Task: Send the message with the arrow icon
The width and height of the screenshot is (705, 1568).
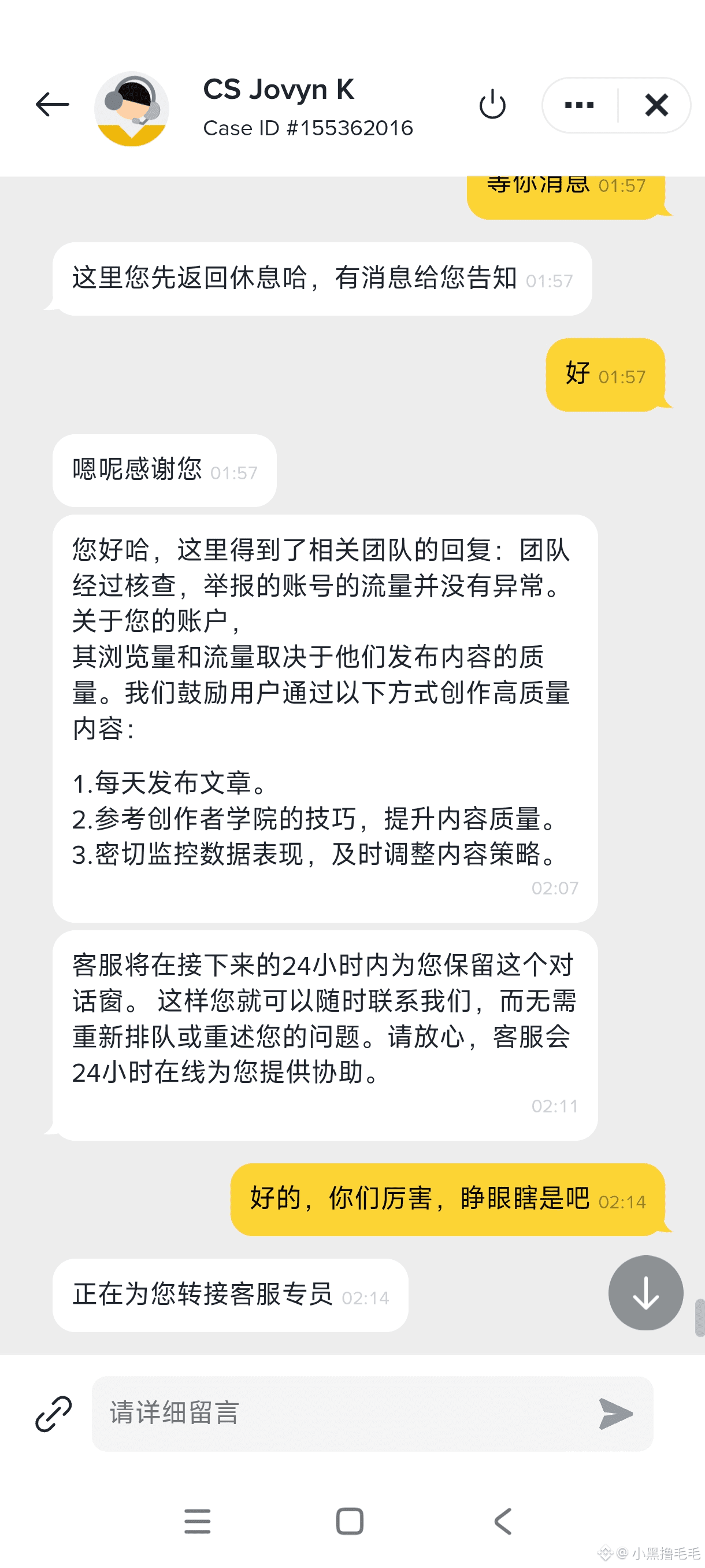Action: click(x=615, y=1414)
